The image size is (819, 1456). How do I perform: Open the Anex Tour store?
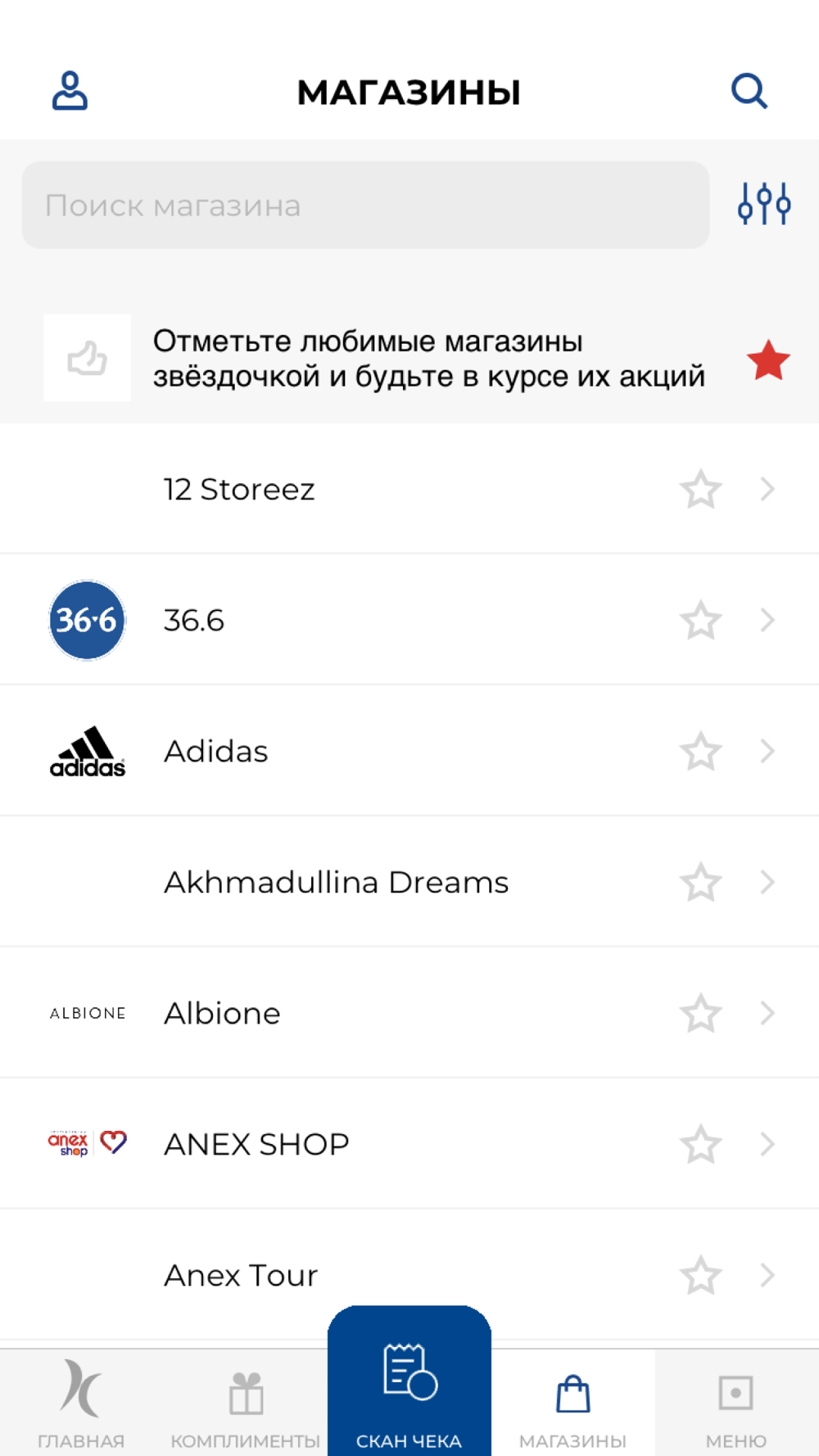(409, 1275)
